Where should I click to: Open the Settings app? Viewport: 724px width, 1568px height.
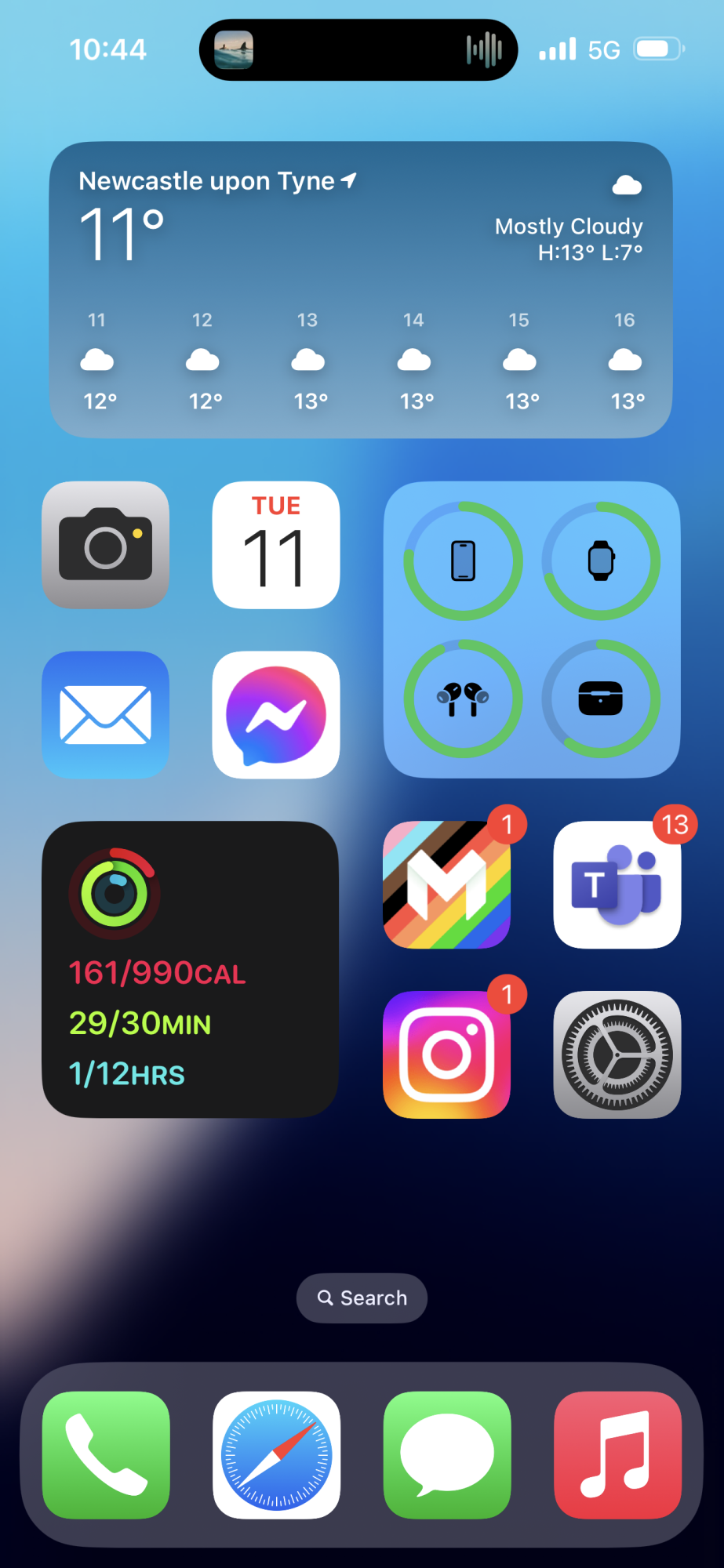click(x=617, y=1054)
